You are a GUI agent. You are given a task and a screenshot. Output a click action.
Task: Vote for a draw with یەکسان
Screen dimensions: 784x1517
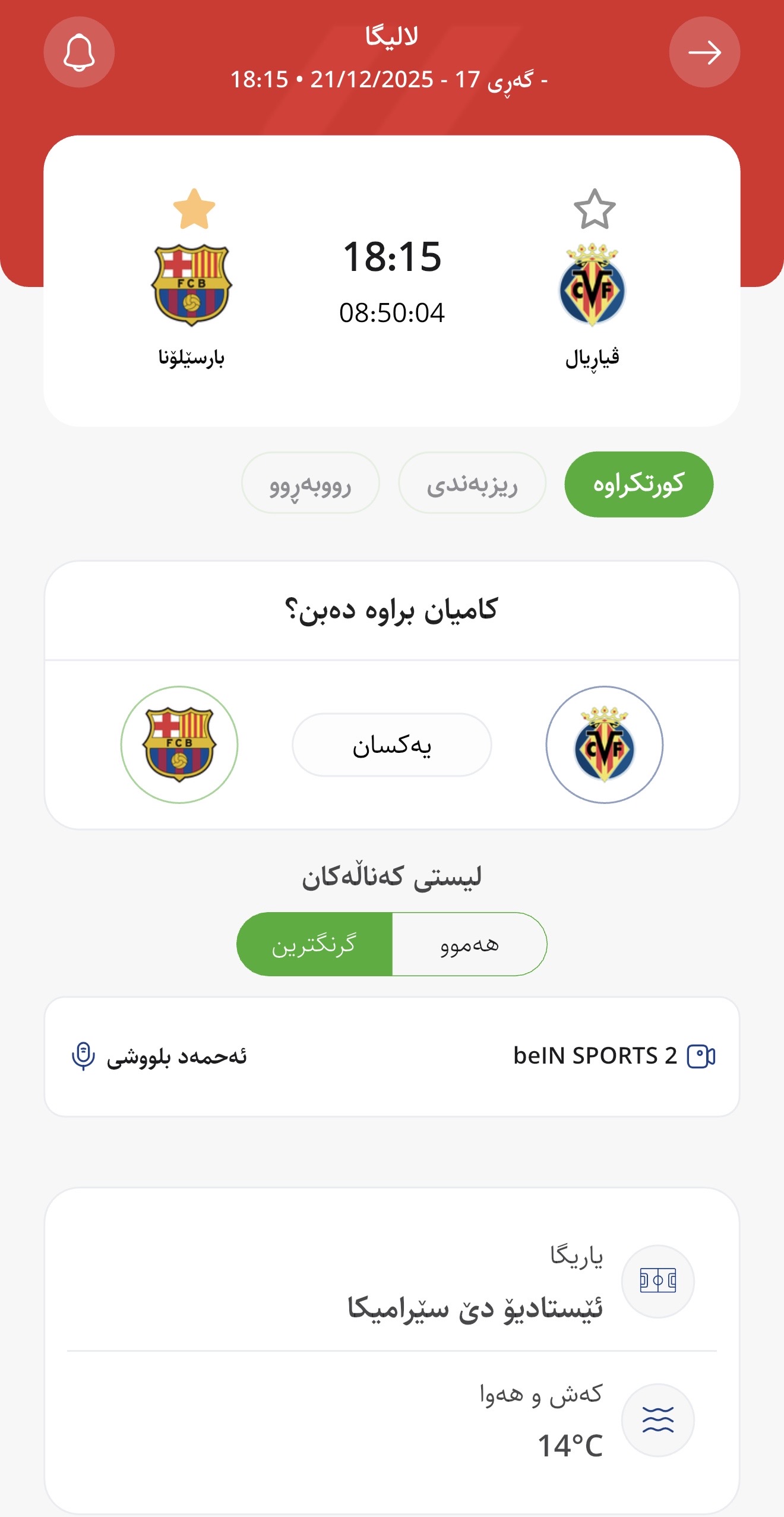(391, 745)
